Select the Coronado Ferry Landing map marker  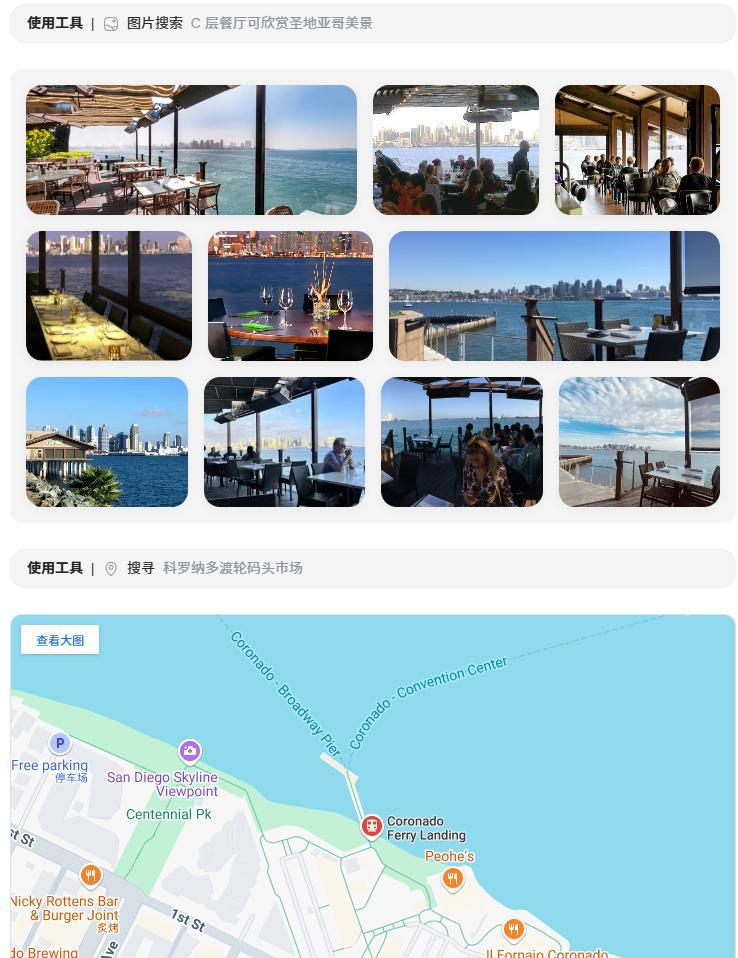[x=372, y=827]
